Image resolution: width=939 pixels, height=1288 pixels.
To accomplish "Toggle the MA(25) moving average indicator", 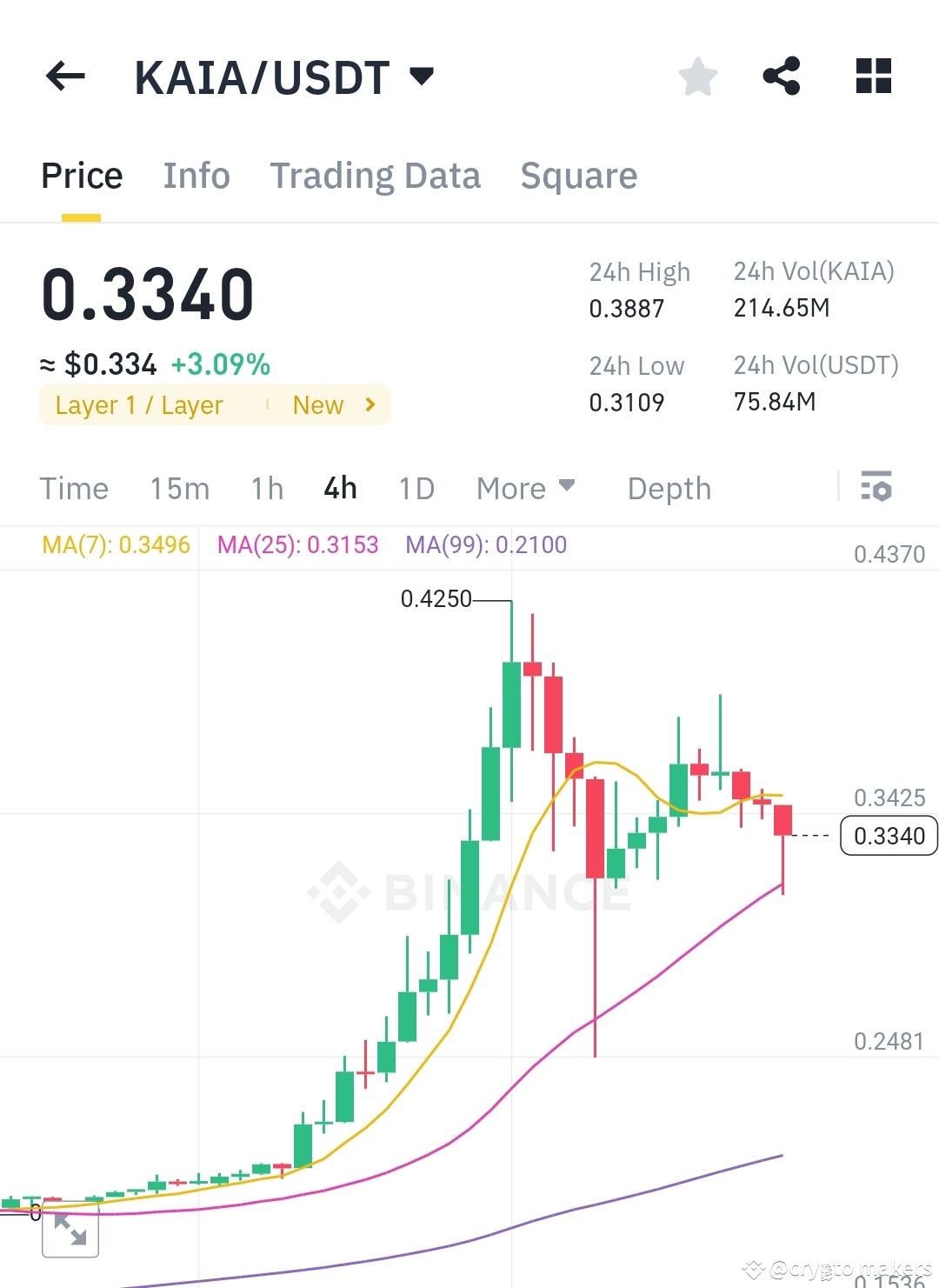I will 296,544.
